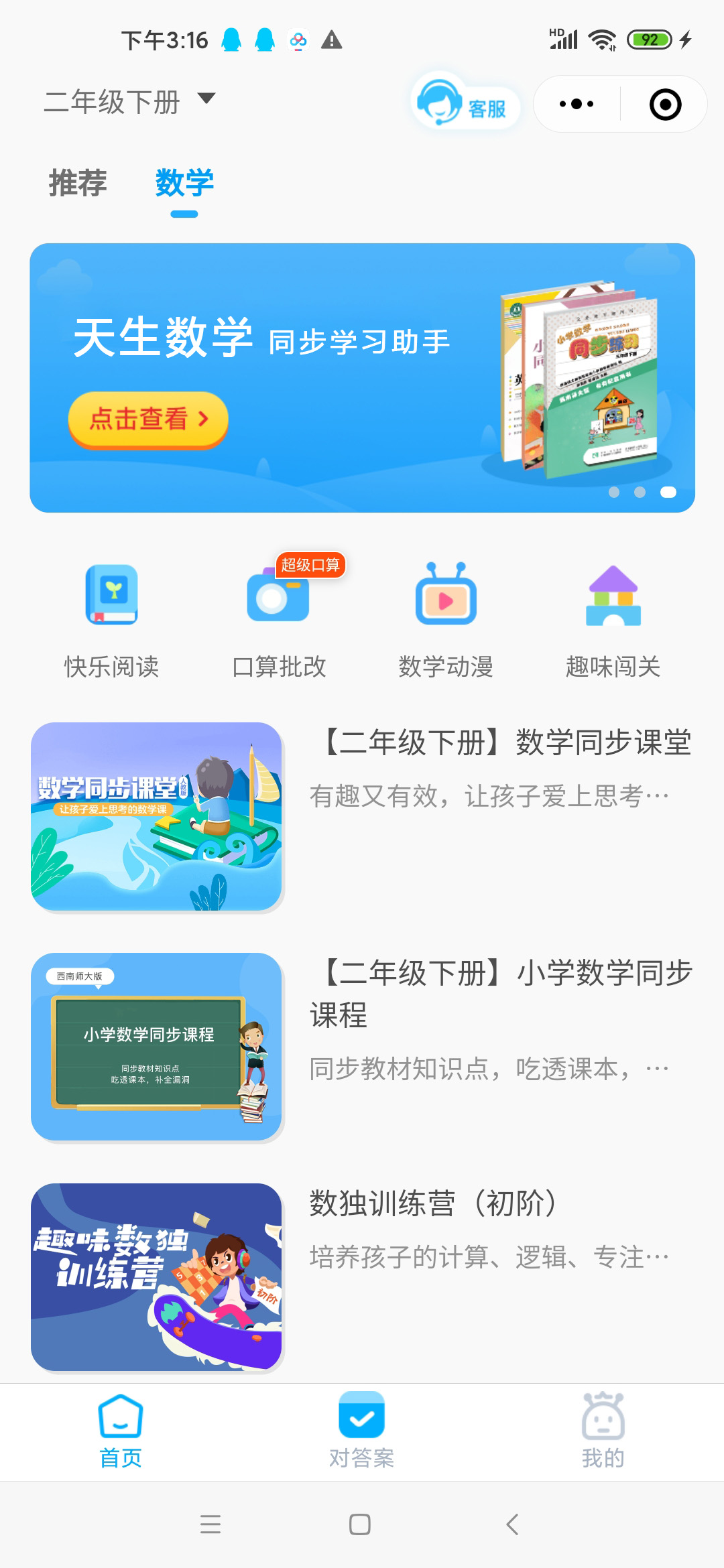
Task: Open the 二年级下册 grade dropdown
Action: click(129, 102)
